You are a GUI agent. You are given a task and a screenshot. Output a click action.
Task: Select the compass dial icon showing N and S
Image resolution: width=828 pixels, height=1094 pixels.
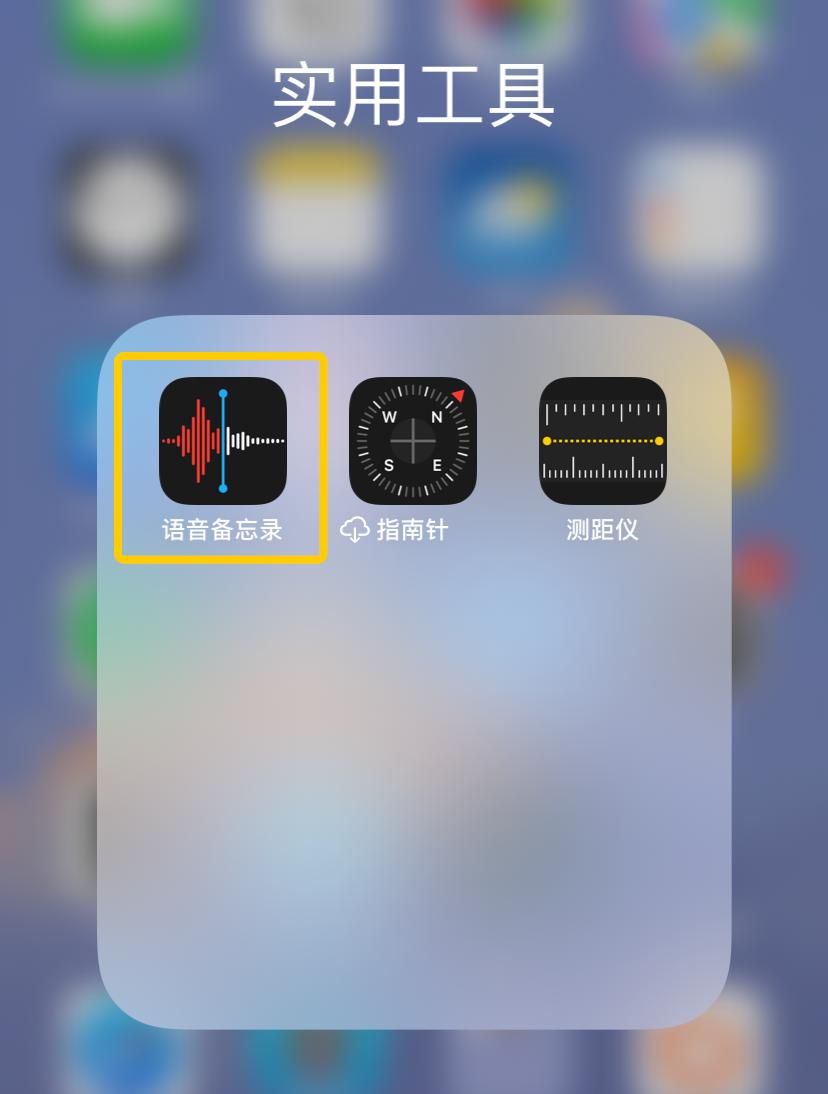(412, 440)
